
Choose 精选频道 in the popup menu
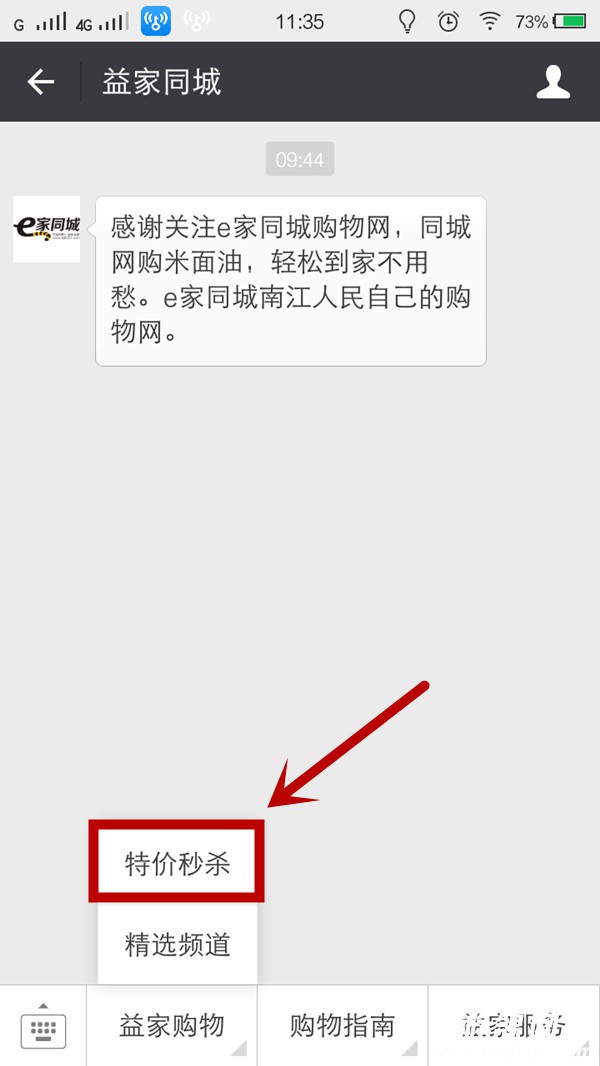[x=177, y=944]
